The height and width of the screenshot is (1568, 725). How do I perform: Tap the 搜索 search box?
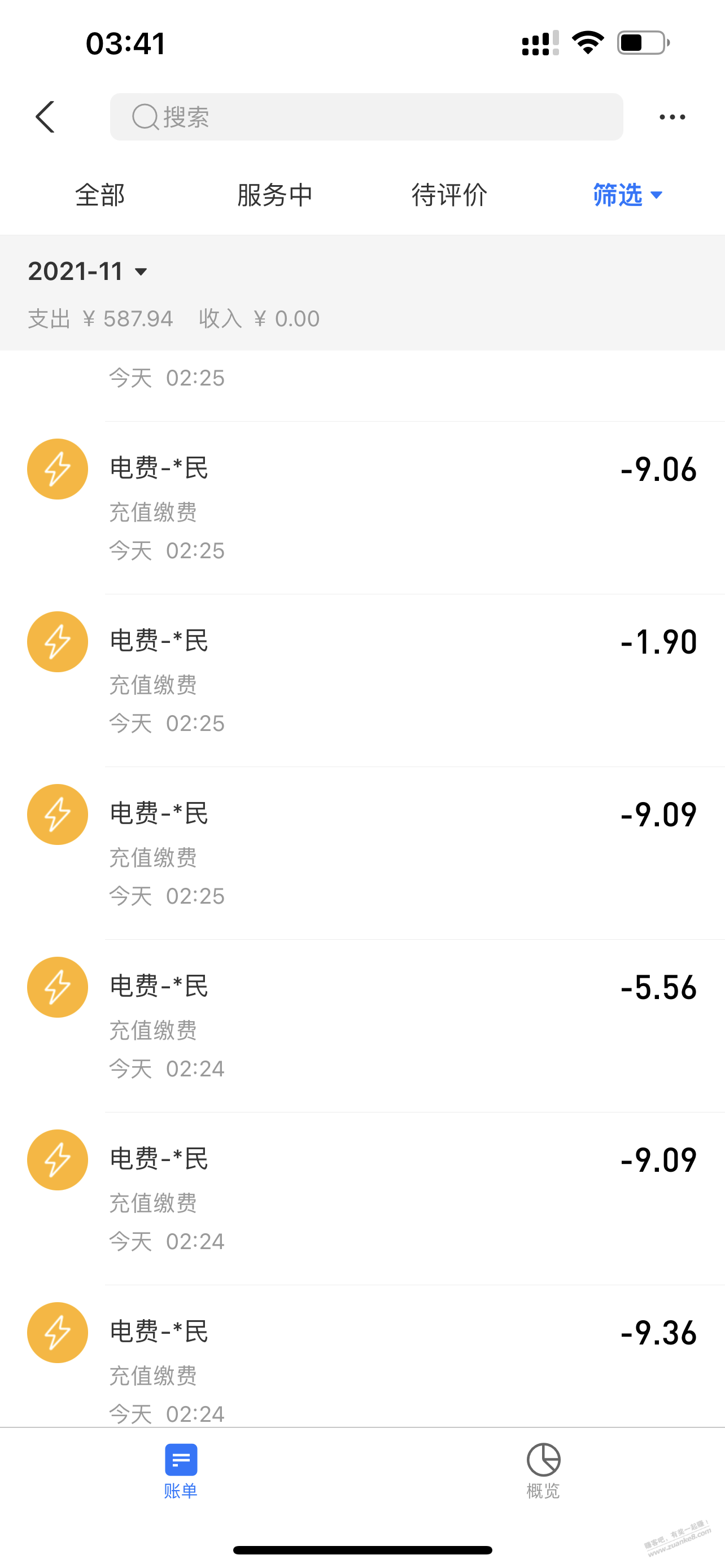click(x=366, y=117)
